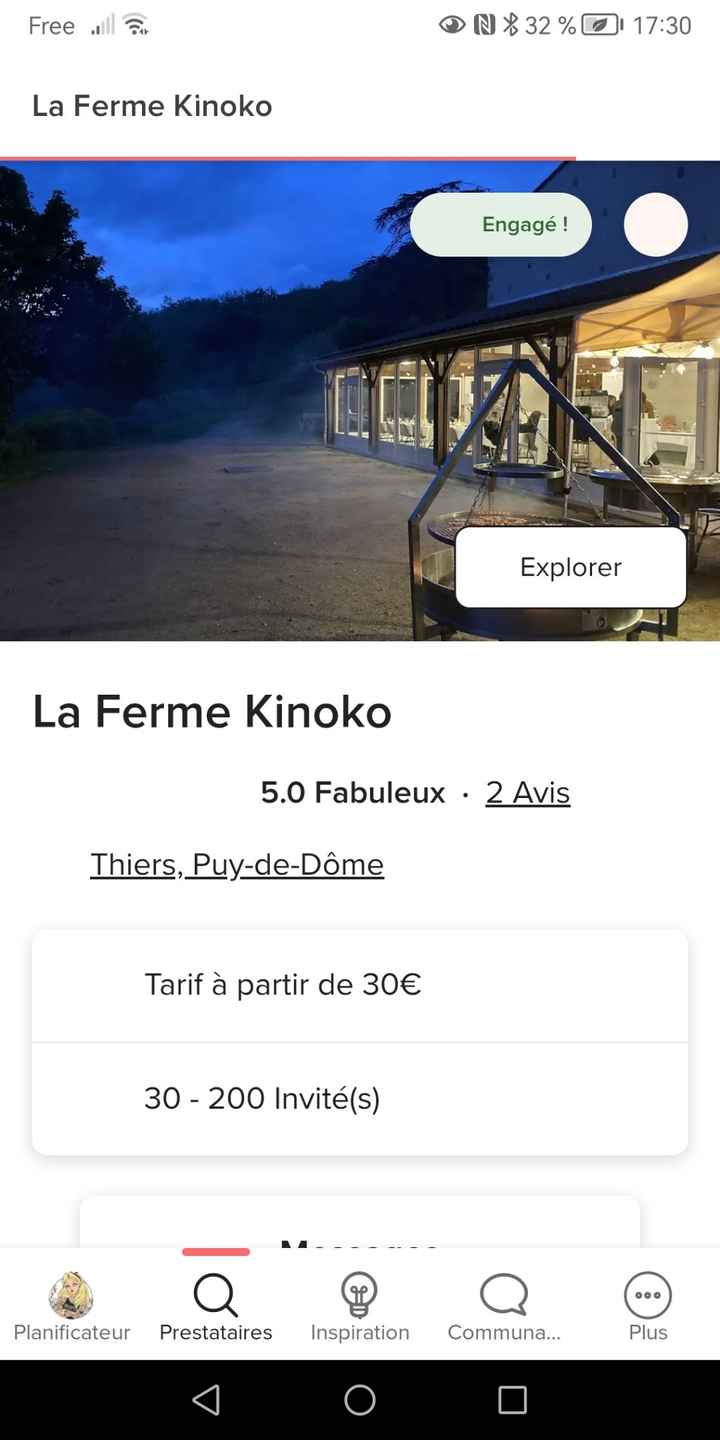The image size is (720, 1440).
Task: Tap the Tarif à partir de 30€ row
Action: (359, 984)
